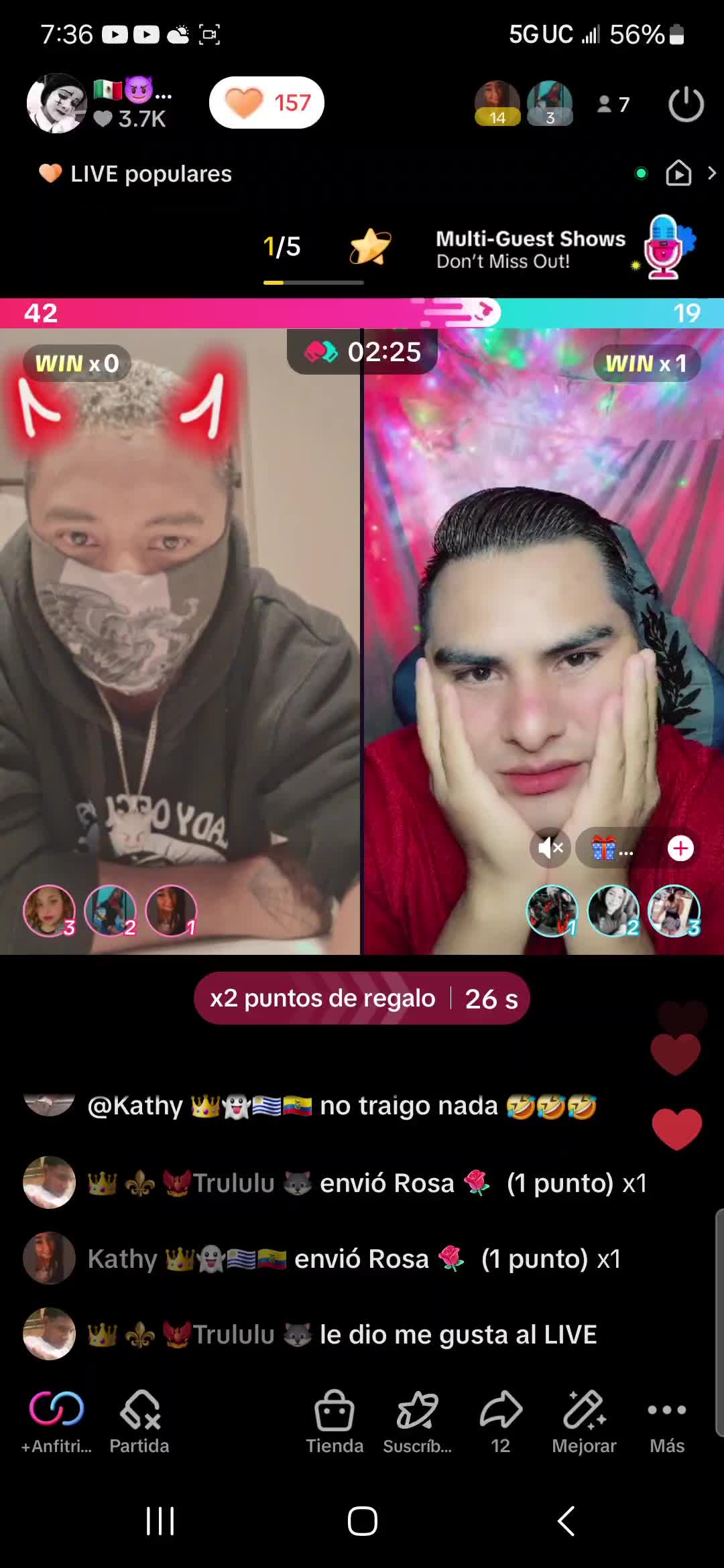End the LIVE with the power icon
This screenshot has width=724, height=1568.
click(686, 105)
